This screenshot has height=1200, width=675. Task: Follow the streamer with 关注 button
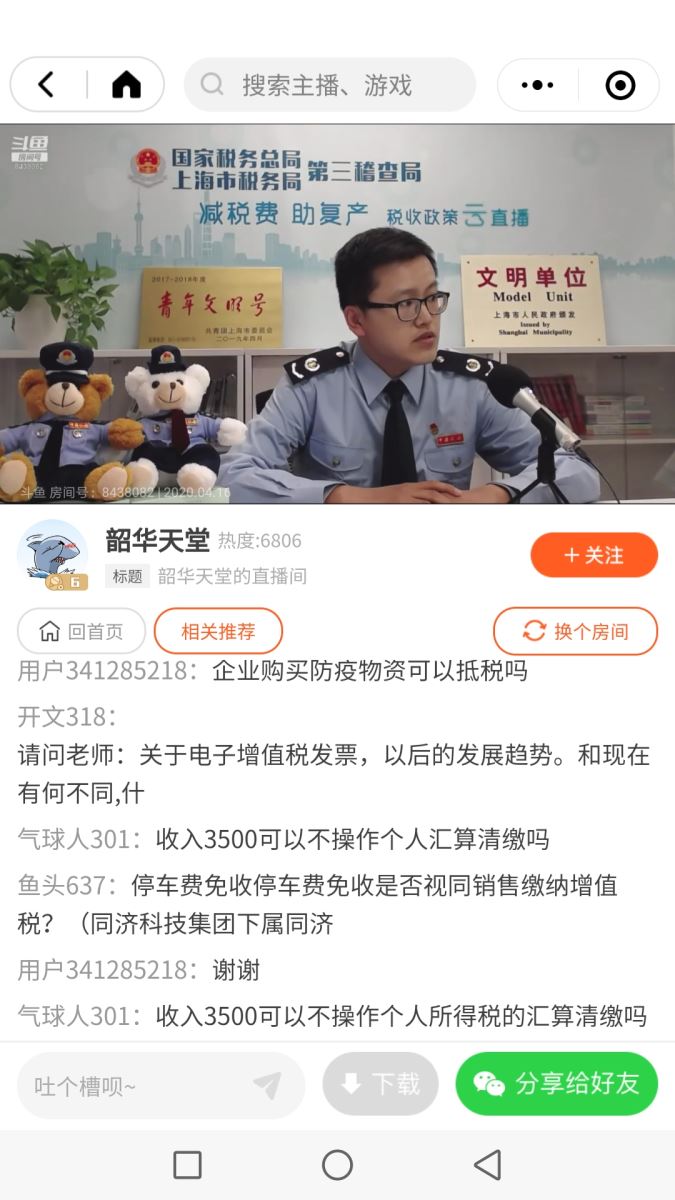point(594,555)
